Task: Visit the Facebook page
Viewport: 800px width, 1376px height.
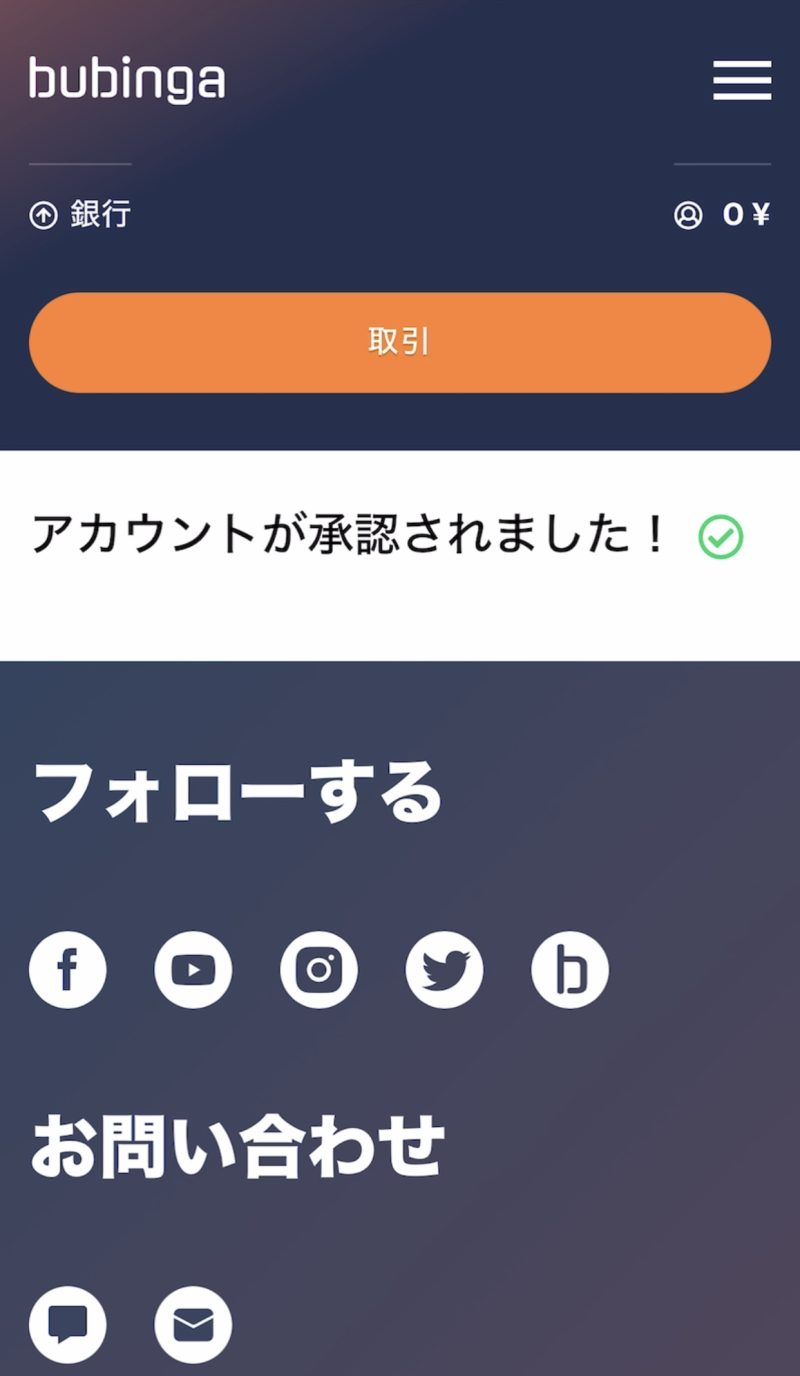Action: 68,969
